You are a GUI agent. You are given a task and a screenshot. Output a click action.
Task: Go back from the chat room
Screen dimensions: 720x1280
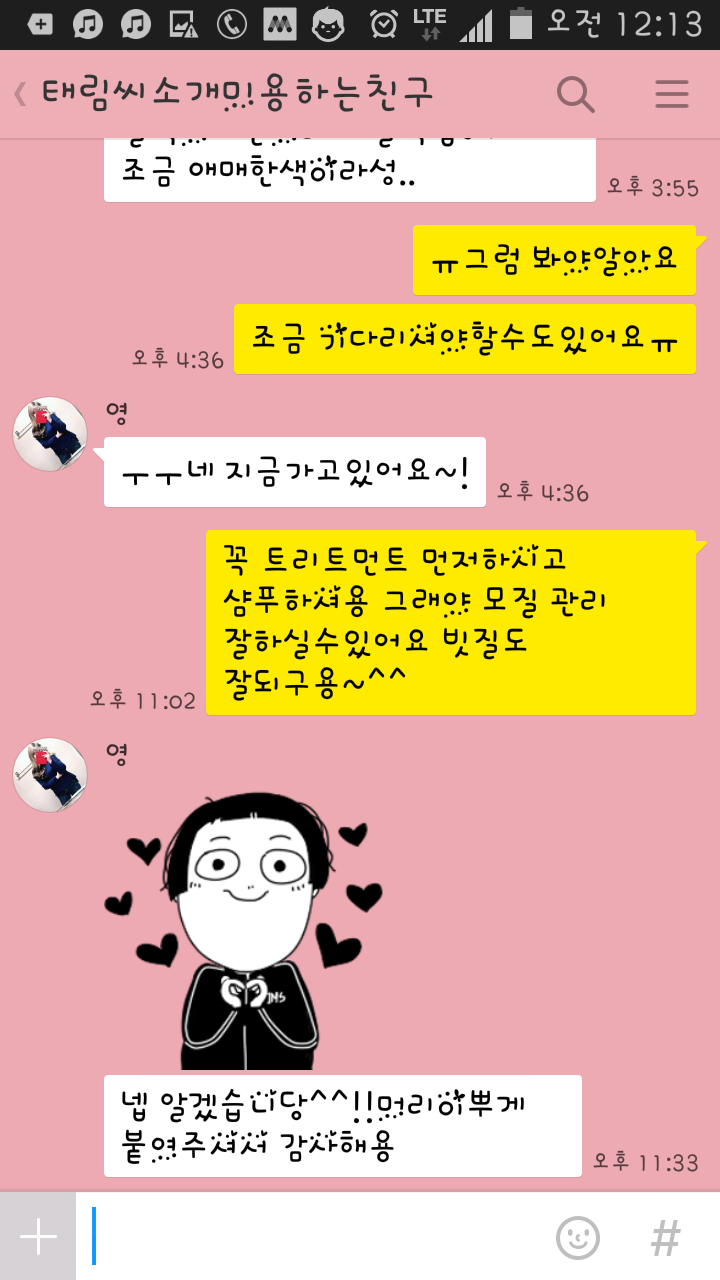pos(20,94)
